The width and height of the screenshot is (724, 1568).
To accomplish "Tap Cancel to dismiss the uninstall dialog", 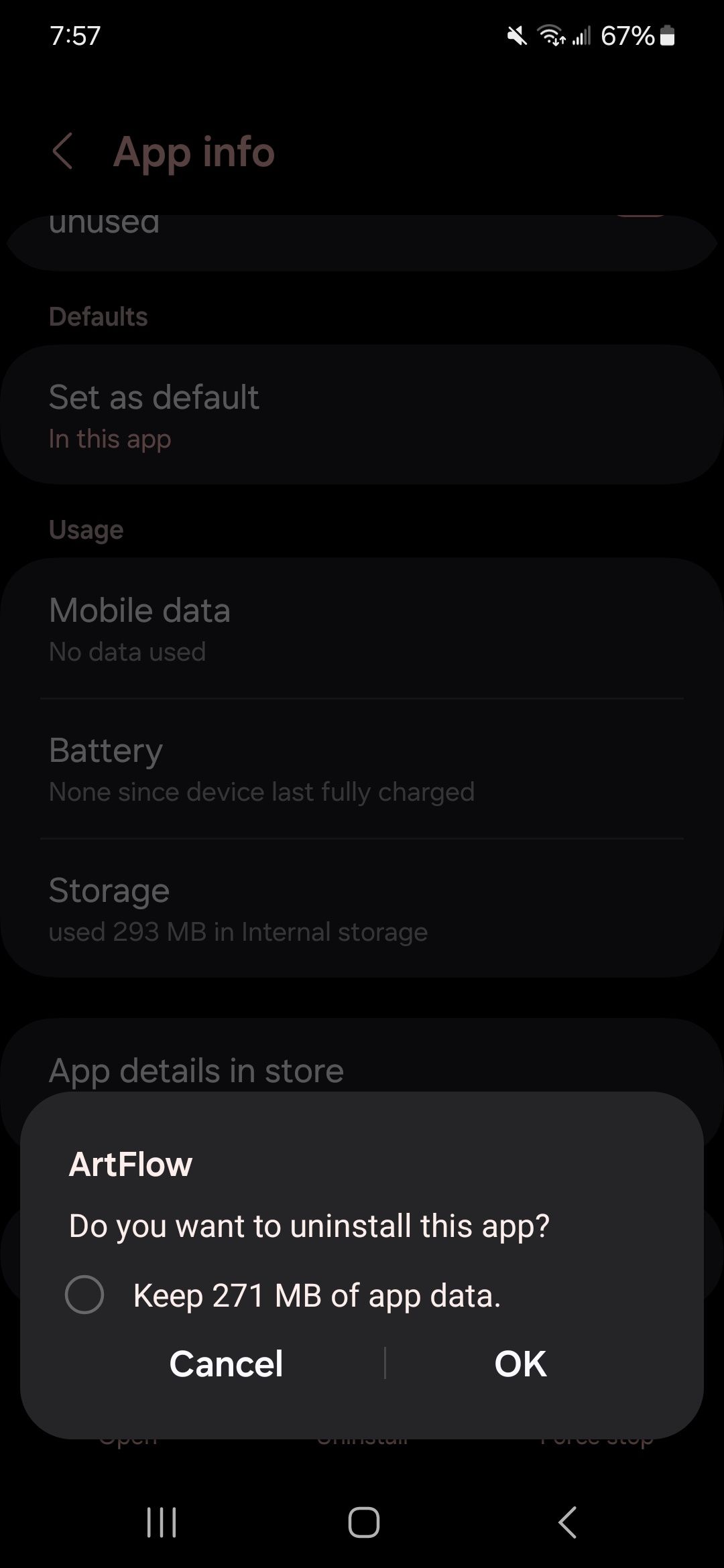I will click(226, 1364).
